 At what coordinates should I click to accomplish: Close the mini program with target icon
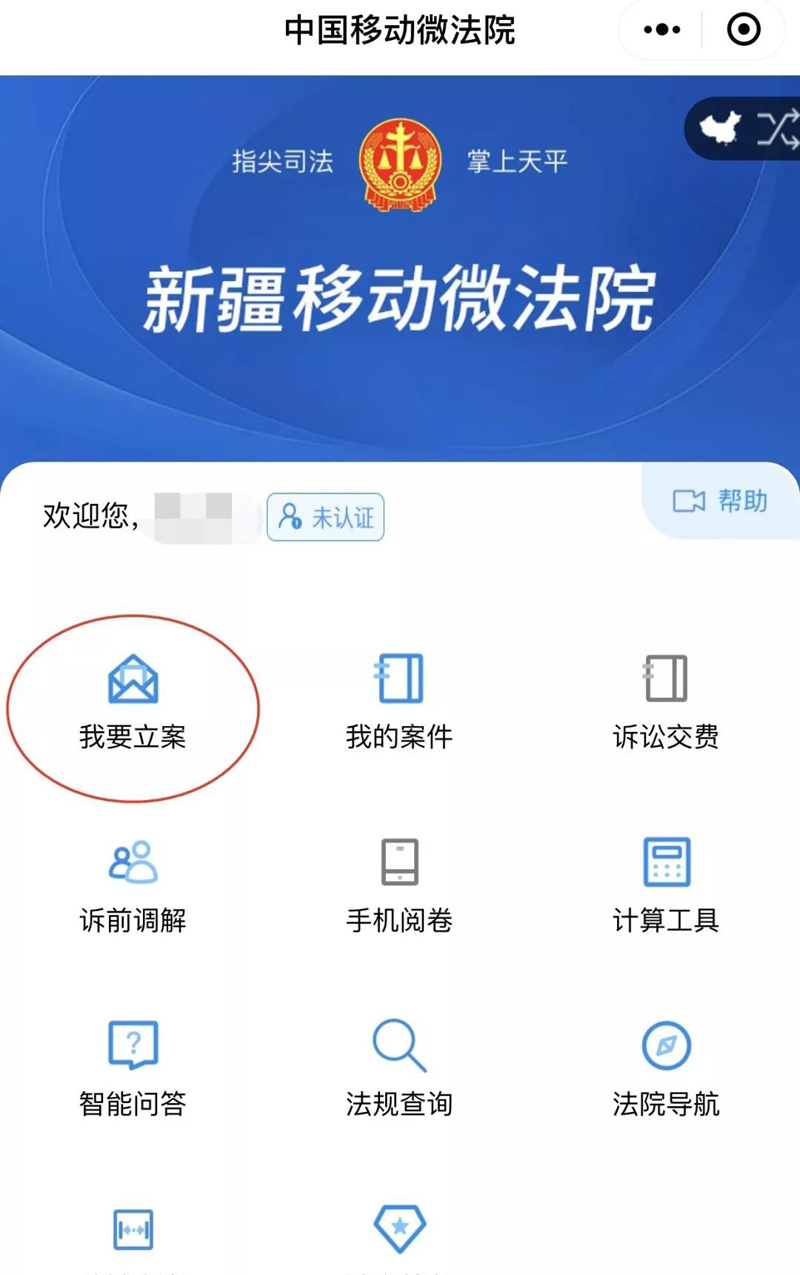[743, 31]
